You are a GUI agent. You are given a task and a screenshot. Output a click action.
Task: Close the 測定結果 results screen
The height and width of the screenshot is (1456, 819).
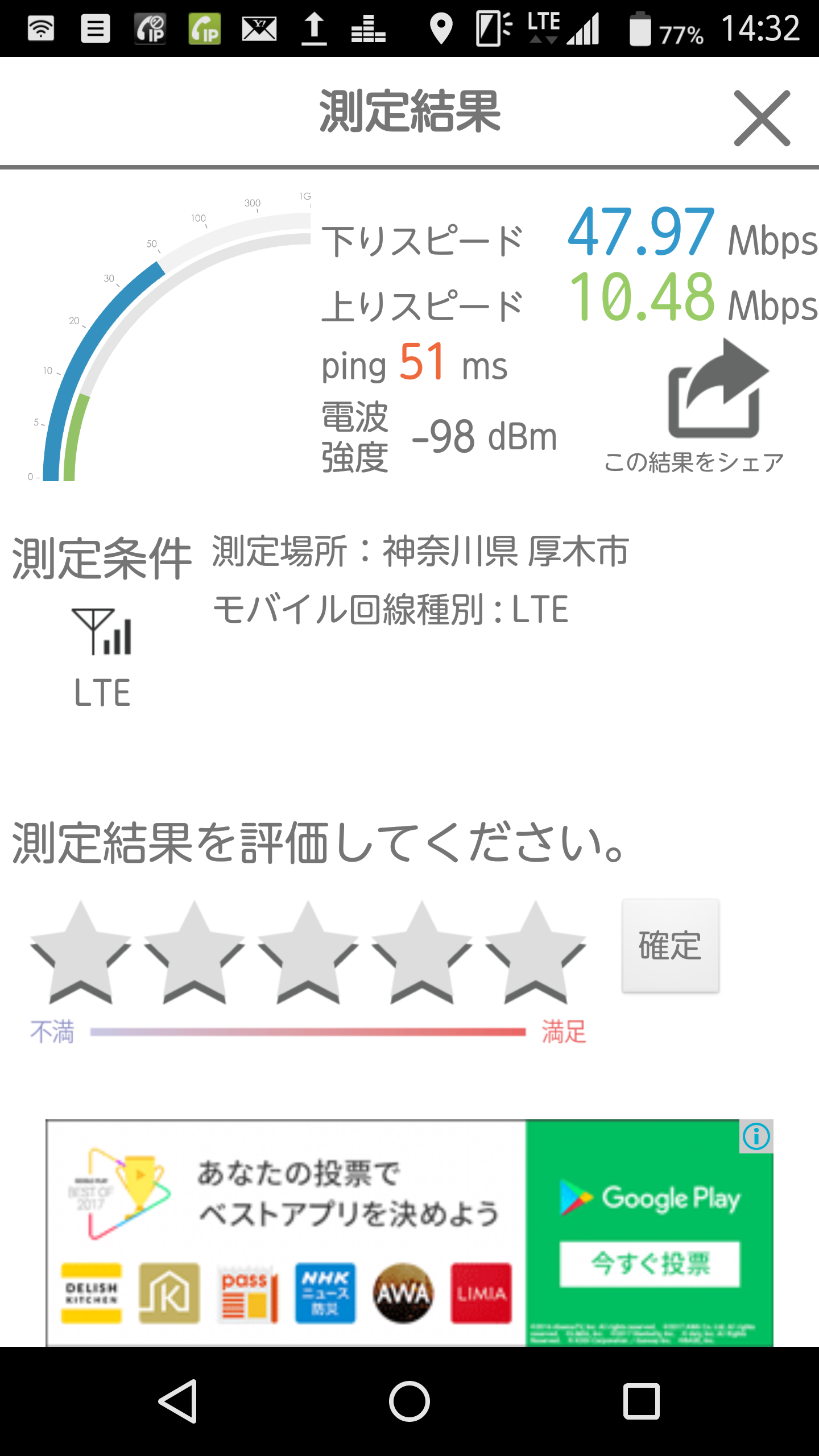[x=762, y=118]
